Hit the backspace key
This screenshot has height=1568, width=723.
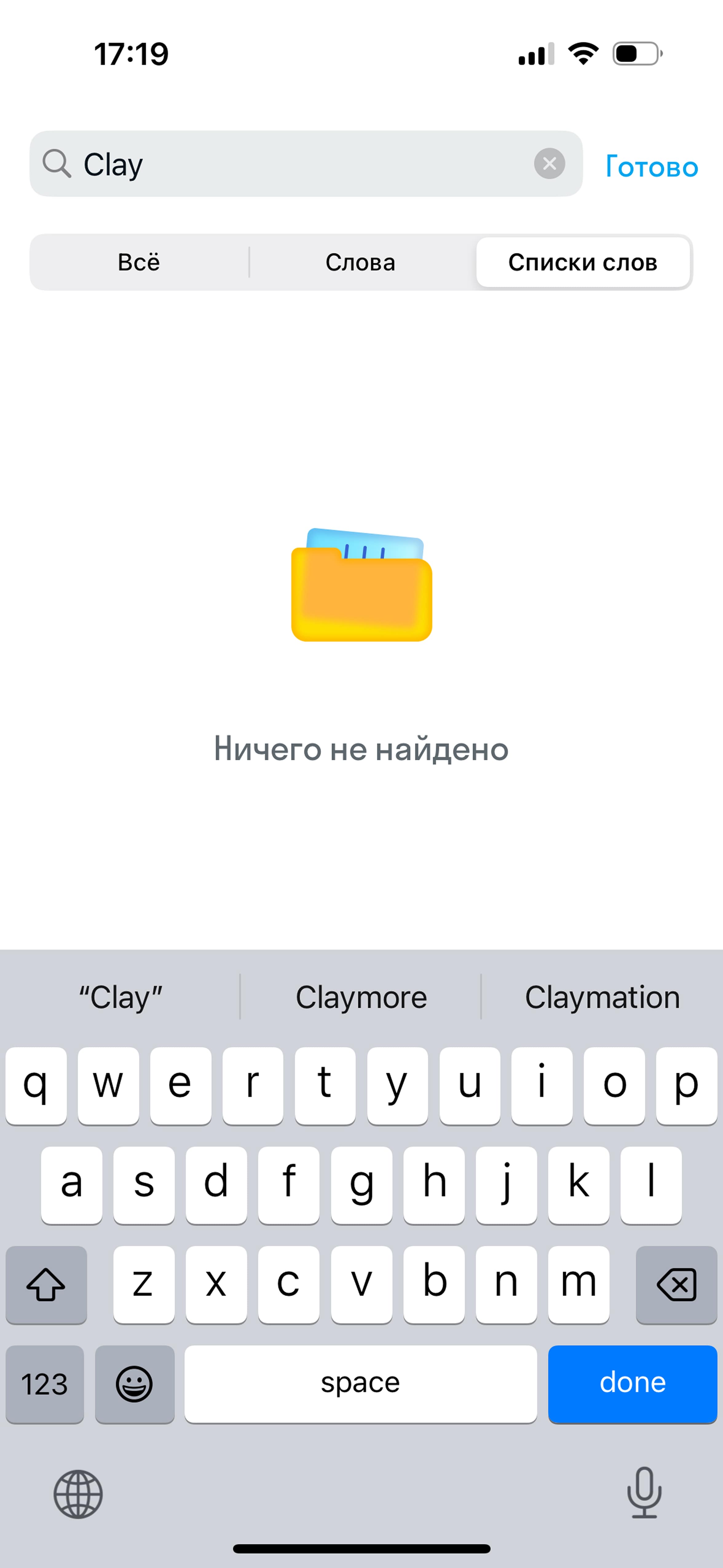pyautogui.click(x=676, y=1284)
